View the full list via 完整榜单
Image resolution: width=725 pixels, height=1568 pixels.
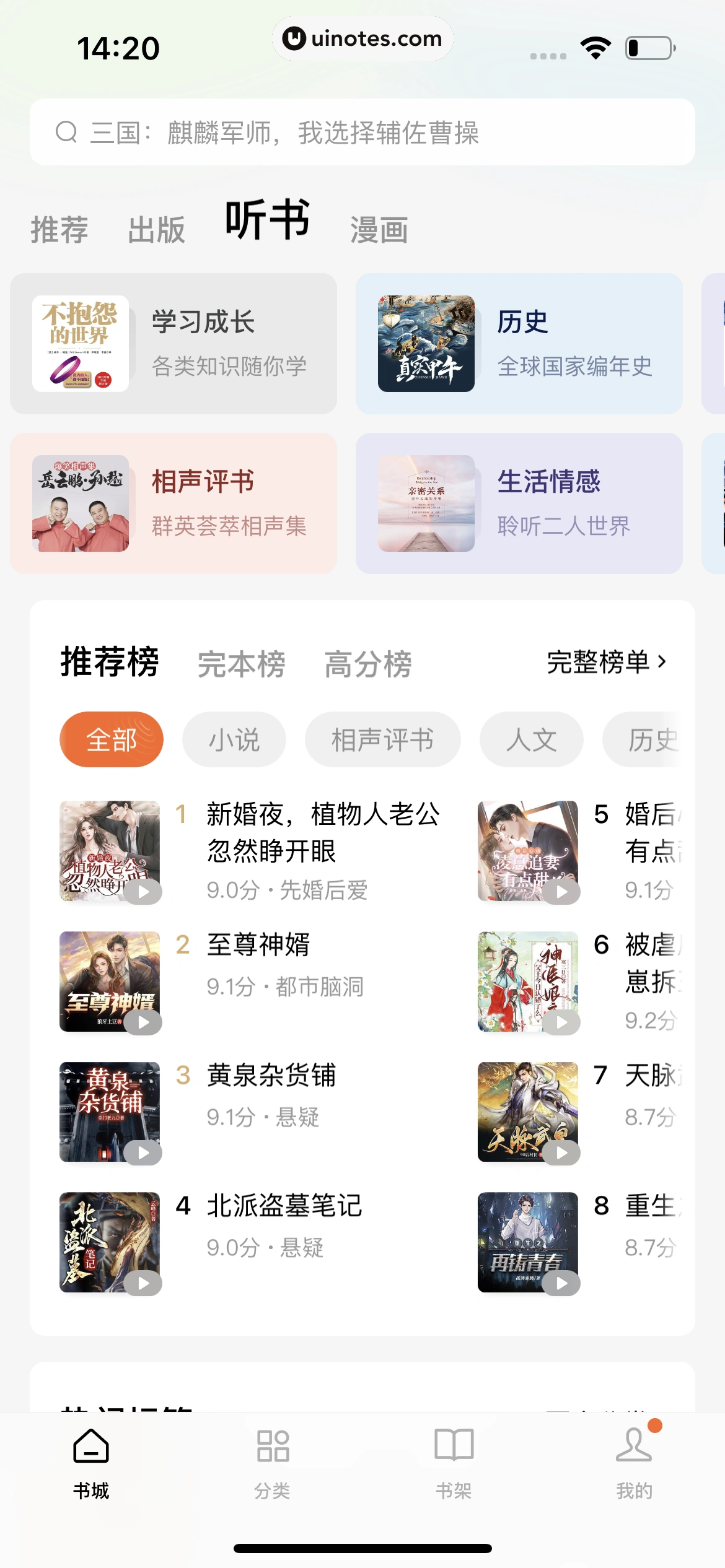pyautogui.click(x=606, y=662)
